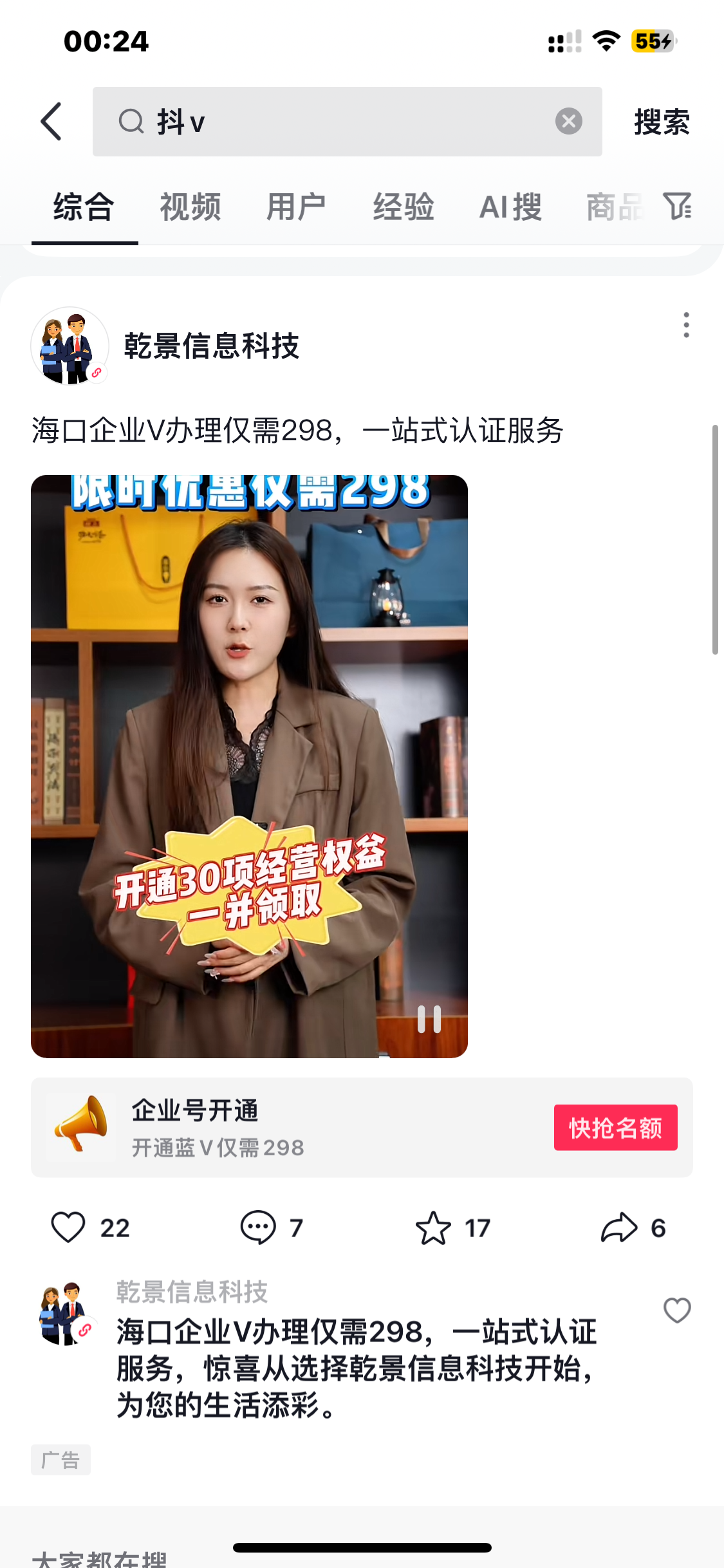Go back using the back arrow

pos(51,121)
